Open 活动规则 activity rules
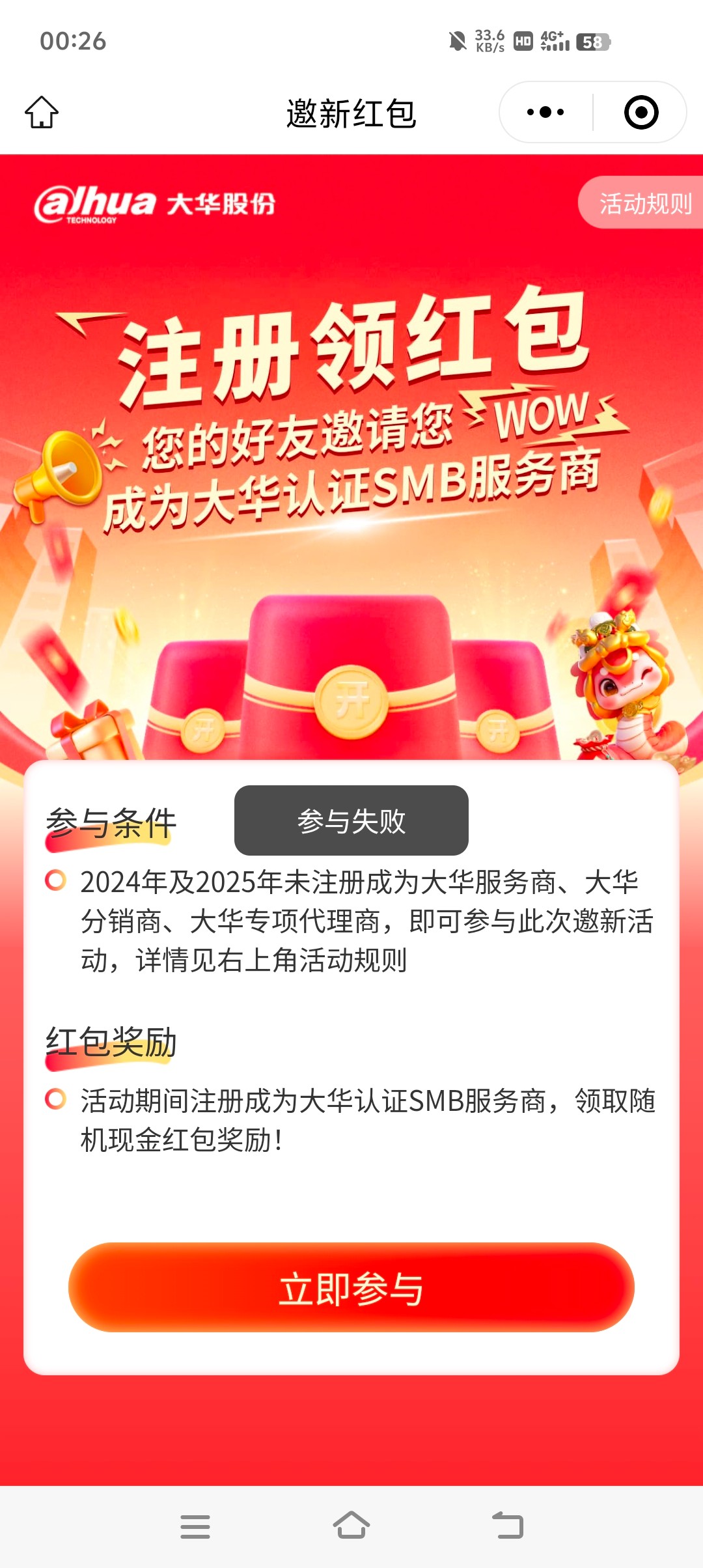The width and height of the screenshot is (703, 1568). pos(643,203)
